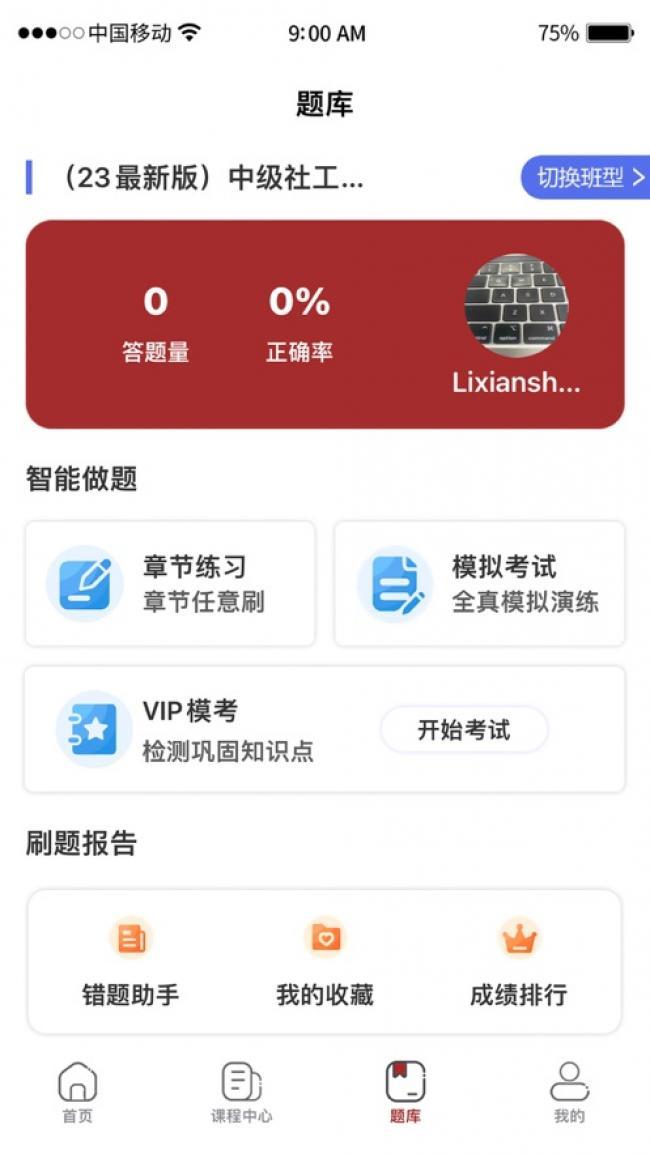
Task: Open 章节练习 chapter practice
Action: tap(170, 584)
